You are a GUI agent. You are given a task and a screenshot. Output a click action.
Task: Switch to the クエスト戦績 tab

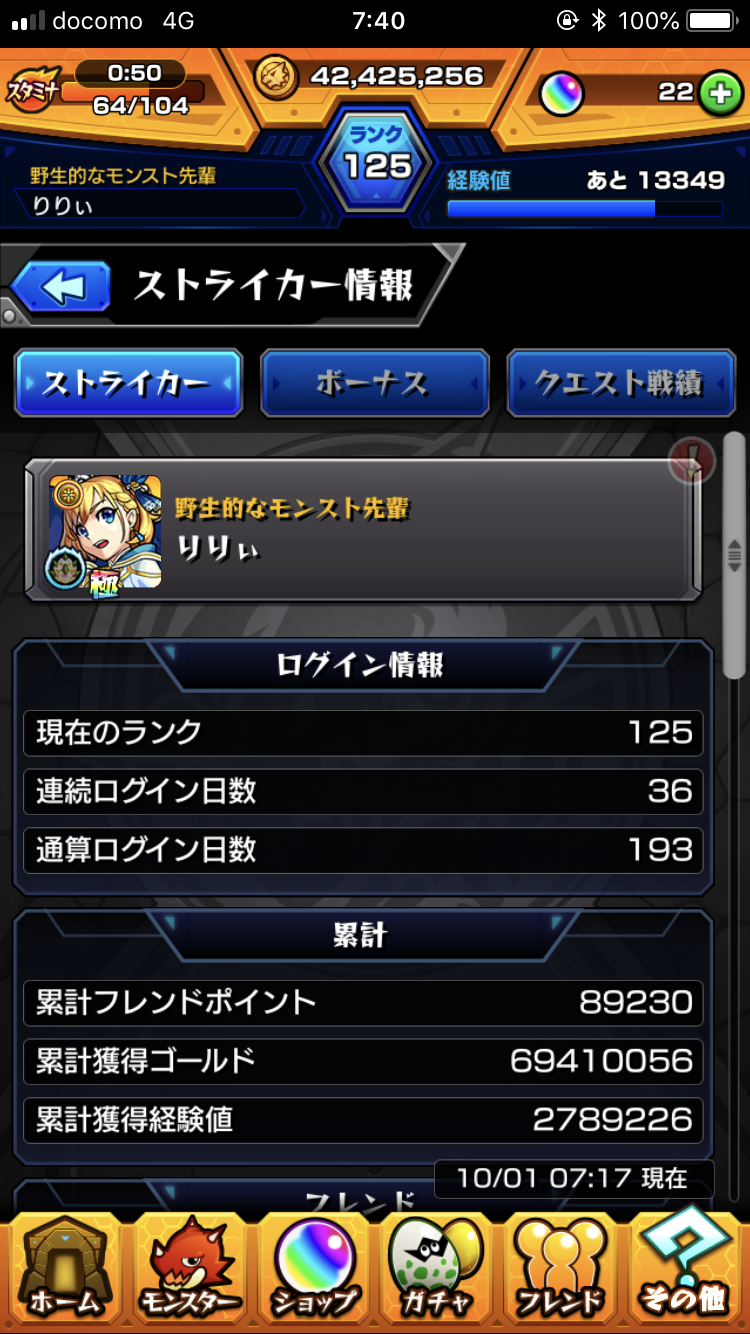[621, 383]
